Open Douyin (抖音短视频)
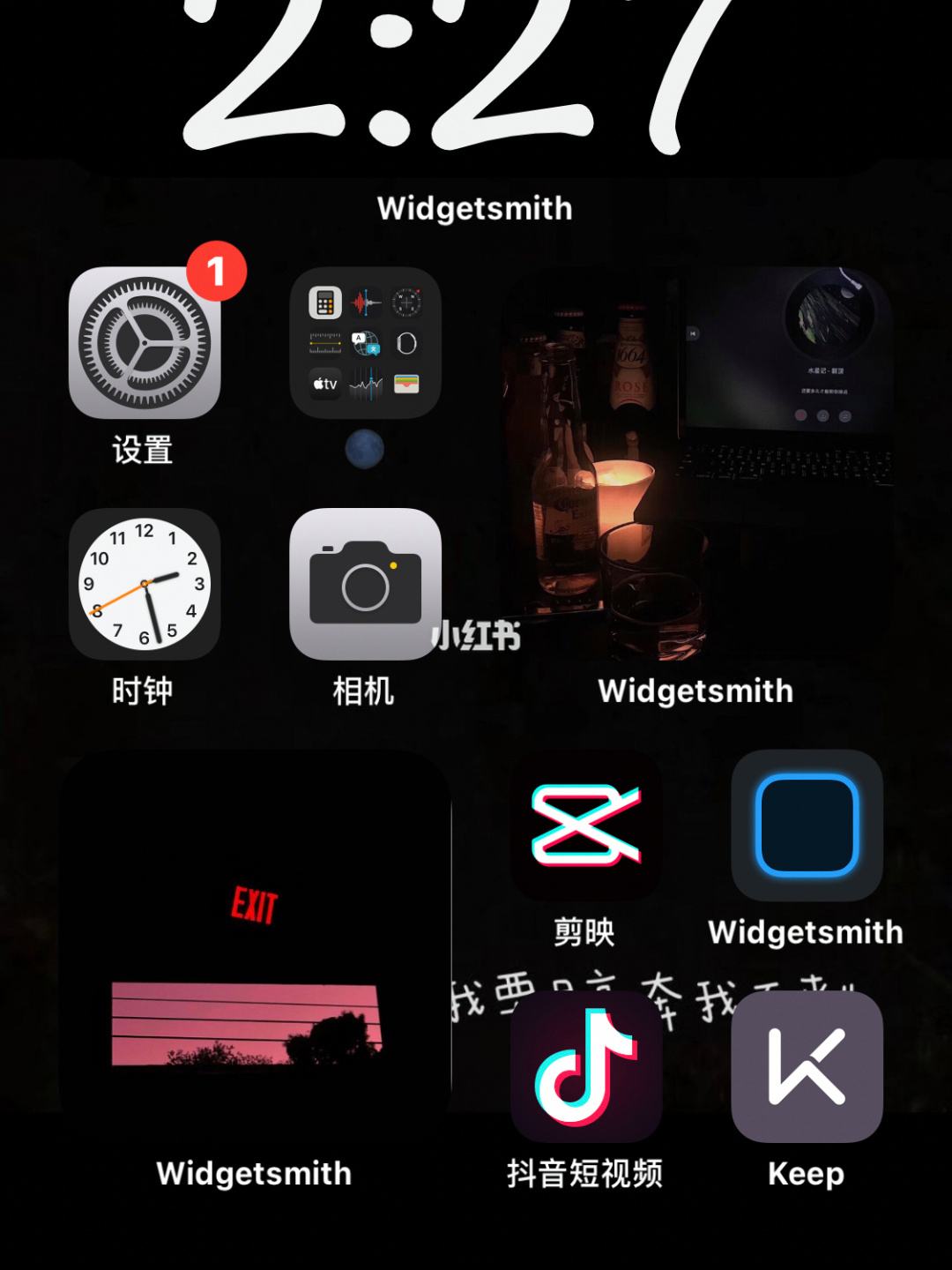The image size is (952, 1270). [x=585, y=1065]
